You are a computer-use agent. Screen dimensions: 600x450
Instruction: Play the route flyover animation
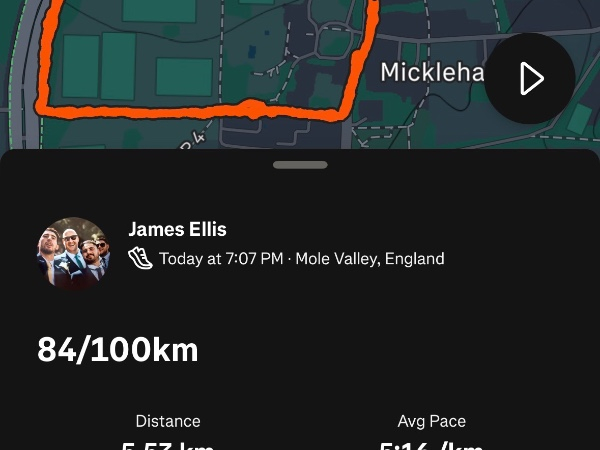pyautogui.click(x=530, y=79)
